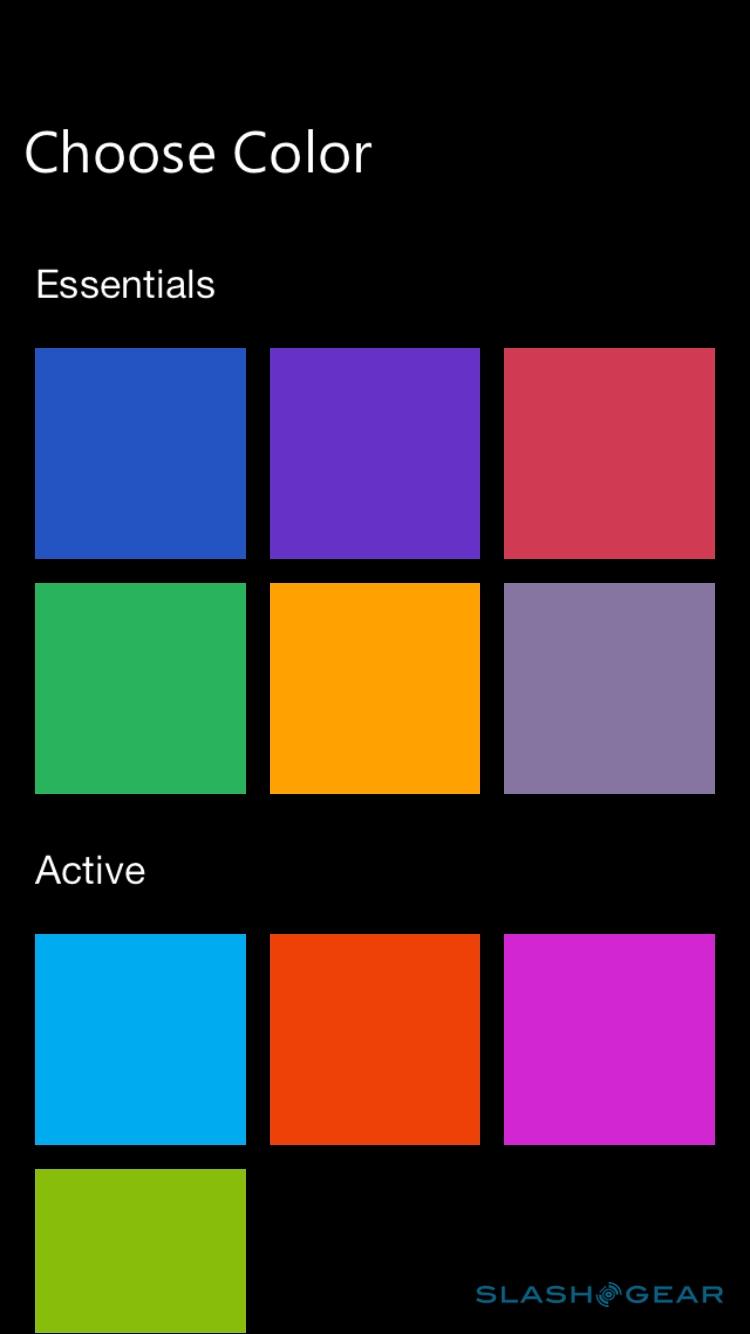Pick the crimson red Essentials swatch
This screenshot has width=750, height=1334.
(x=609, y=453)
